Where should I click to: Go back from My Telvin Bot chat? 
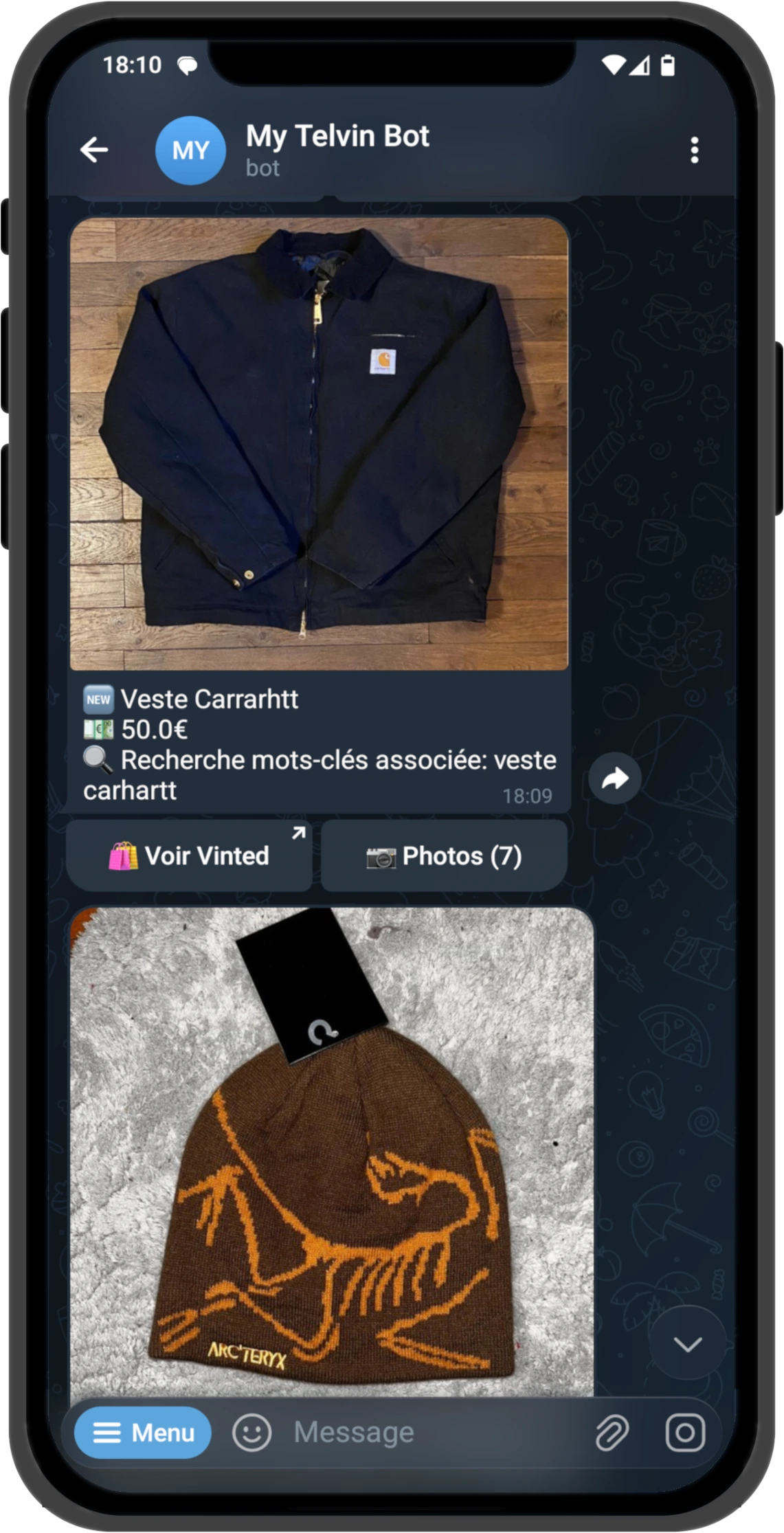coord(94,150)
